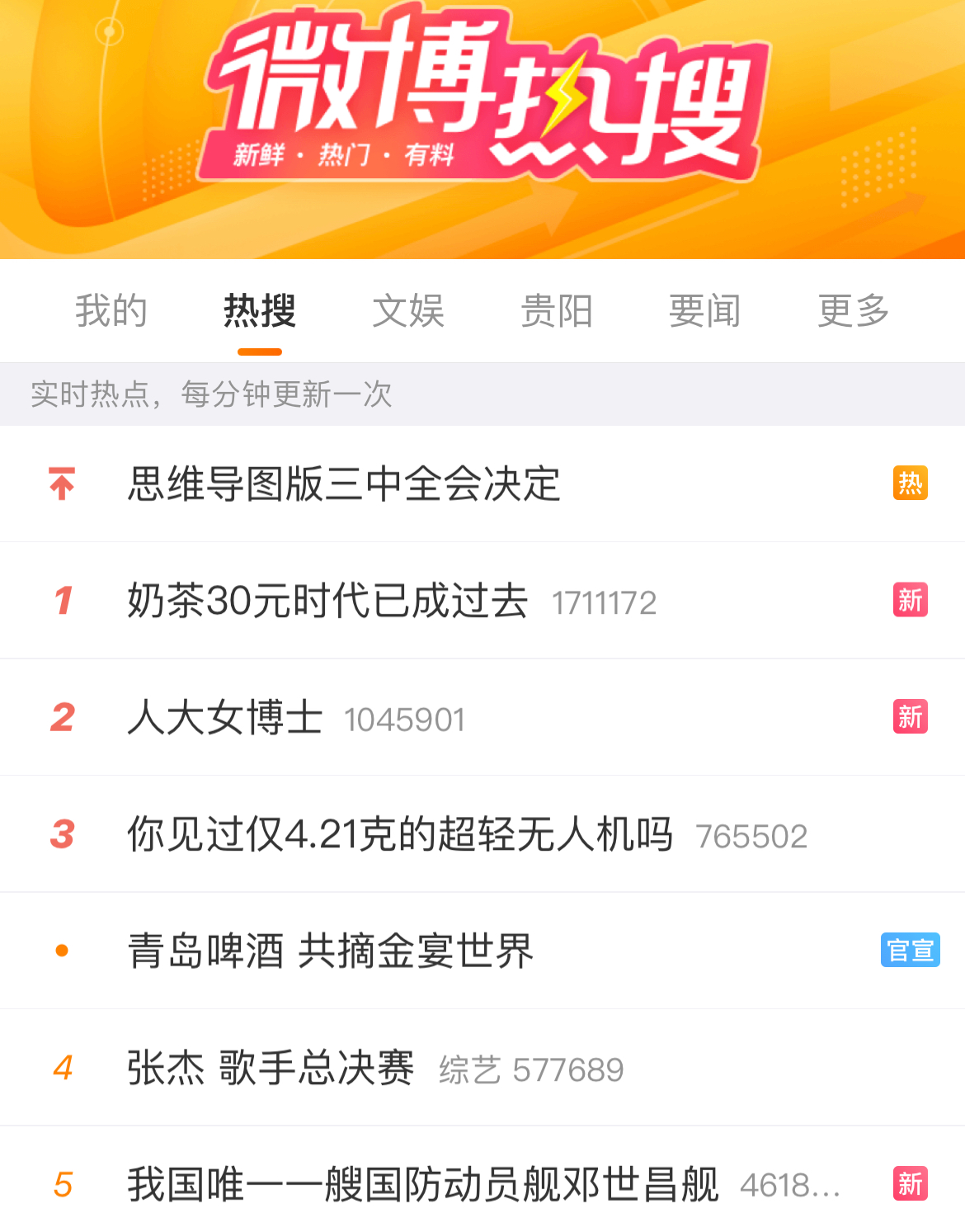Switch to the 要闻 tab
The height and width of the screenshot is (1232, 965).
pyautogui.click(x=705, y=311)
